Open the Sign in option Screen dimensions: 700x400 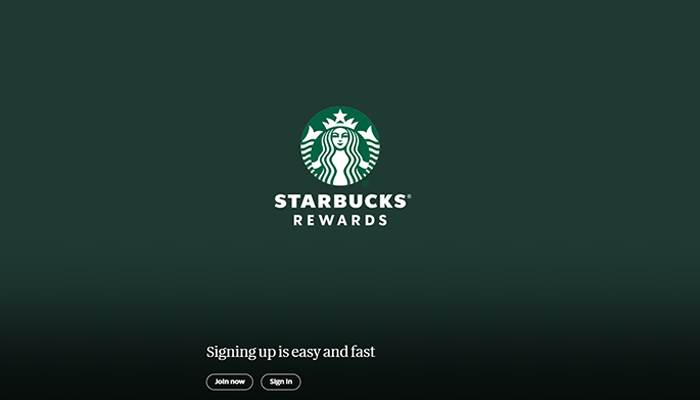pyautogui.click(x=281, y=382)
